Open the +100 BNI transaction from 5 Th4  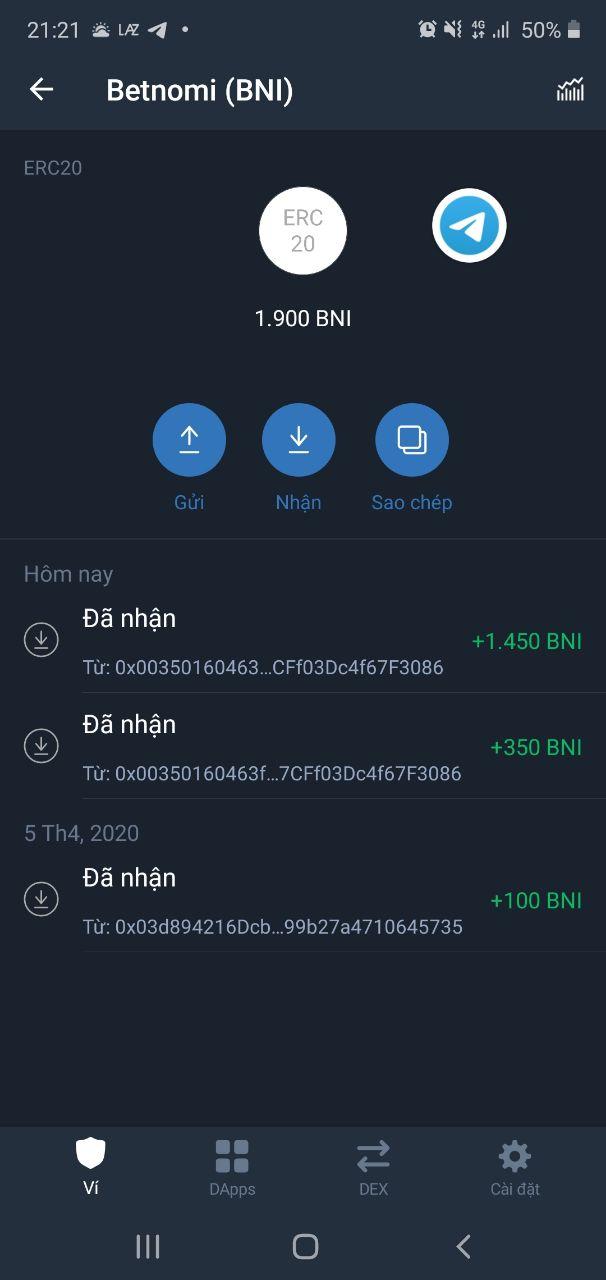click(303, 900)
